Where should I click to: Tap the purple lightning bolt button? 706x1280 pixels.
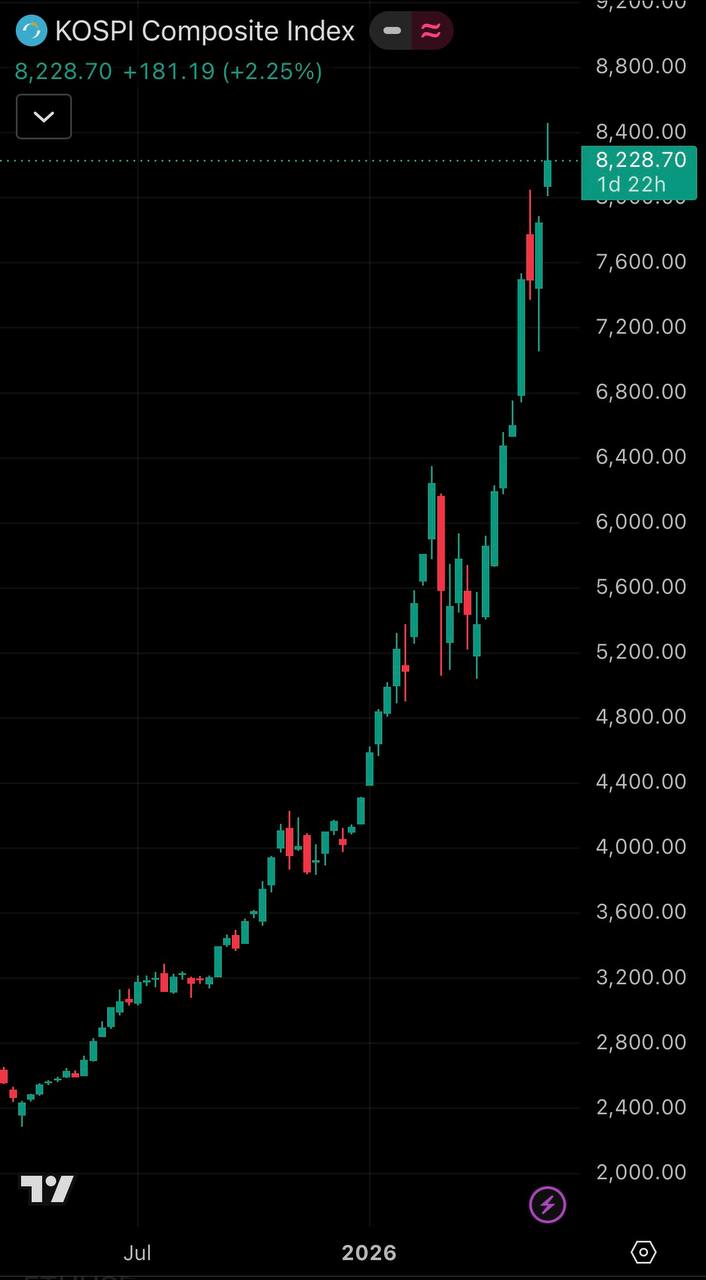(x=547, y=1204)
